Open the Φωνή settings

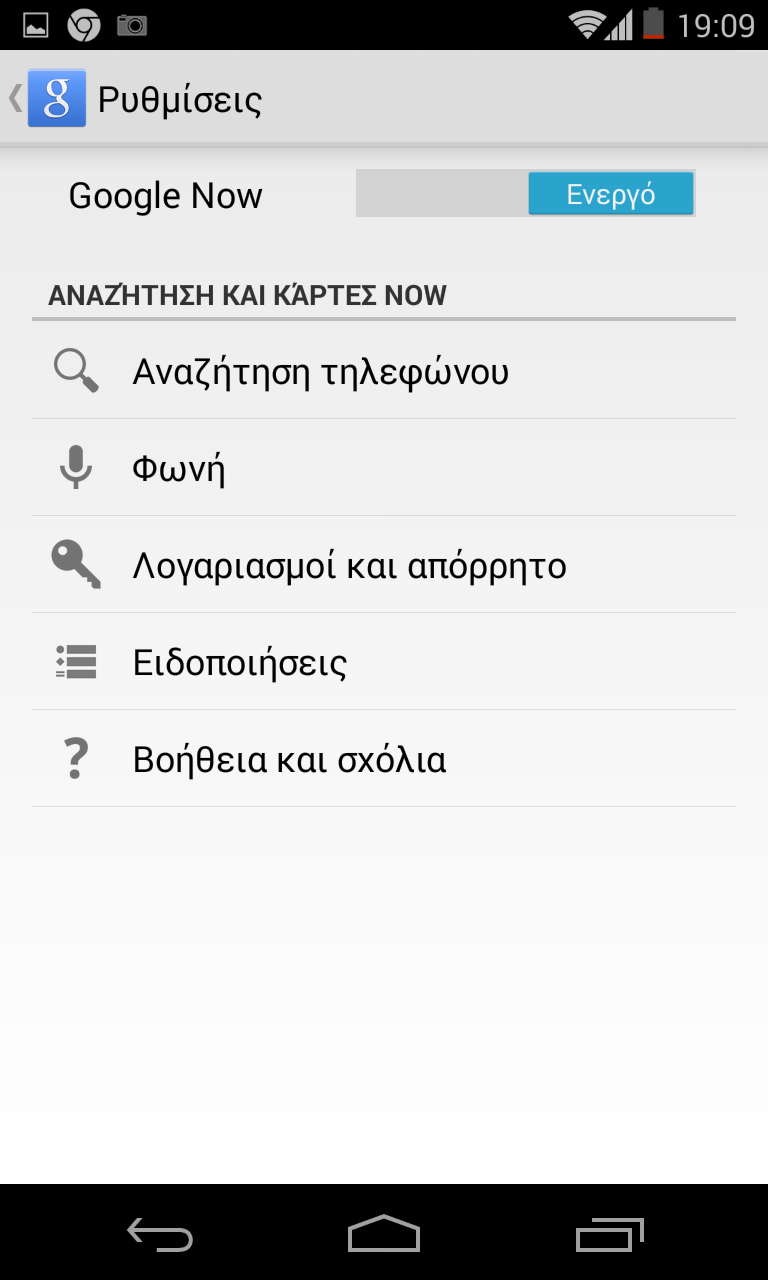pos(384,468)
